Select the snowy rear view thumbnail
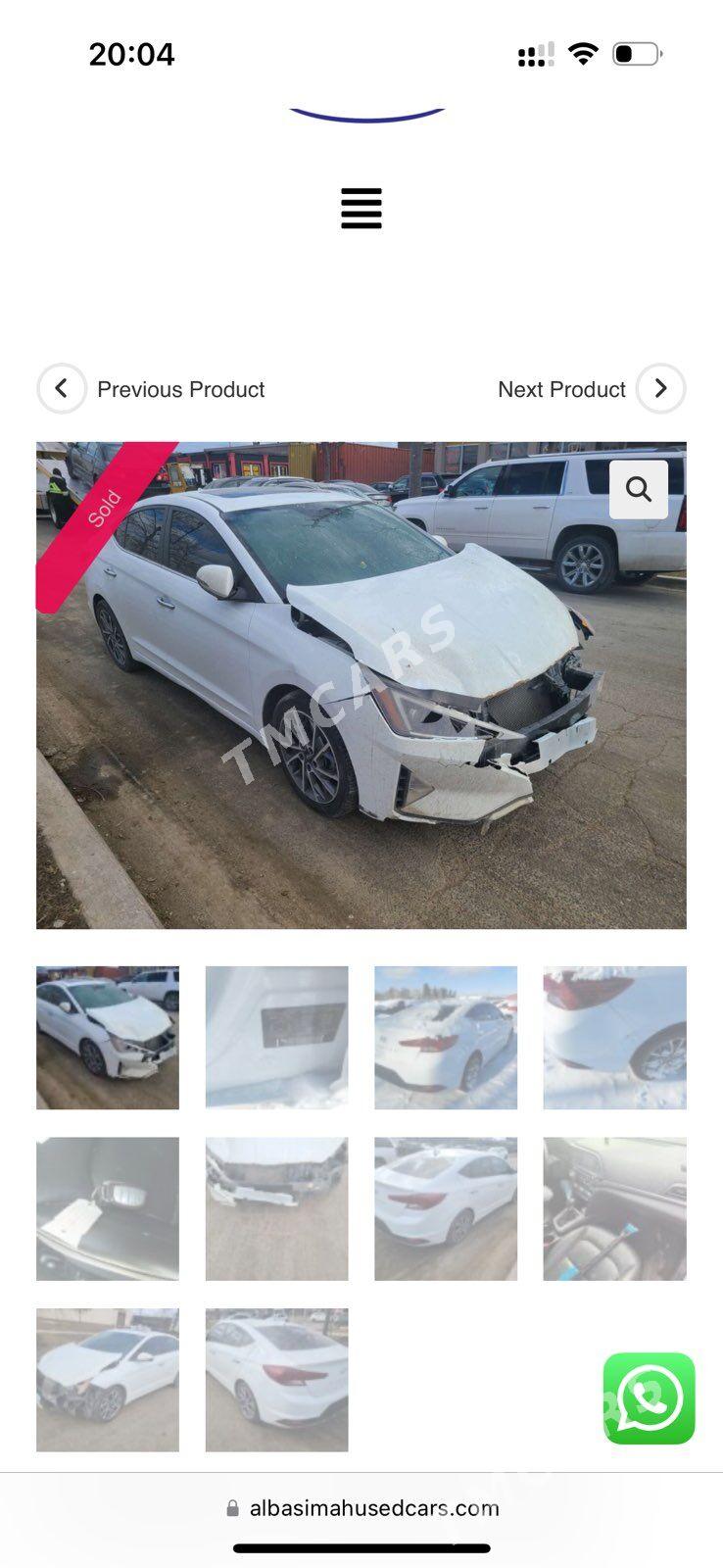This screenshot has width=723, height=1568. (446, 1038)
